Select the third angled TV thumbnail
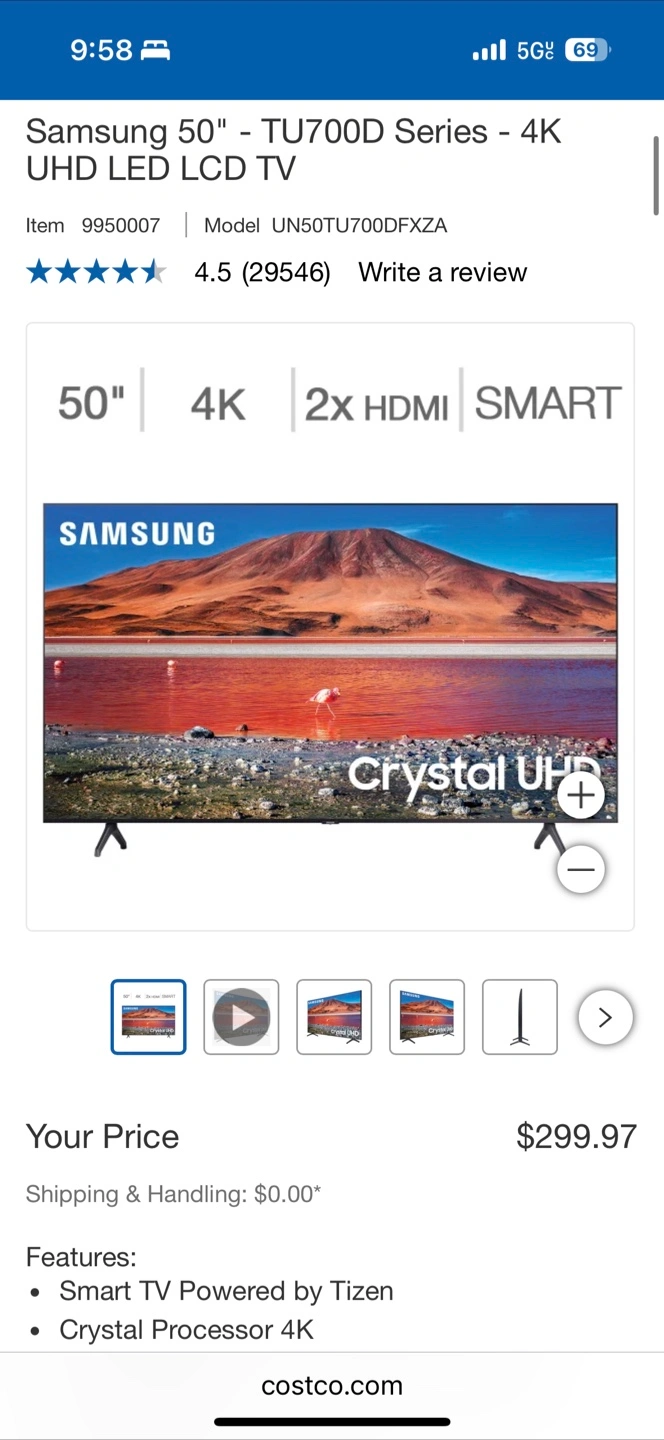 pos(334,1017)
